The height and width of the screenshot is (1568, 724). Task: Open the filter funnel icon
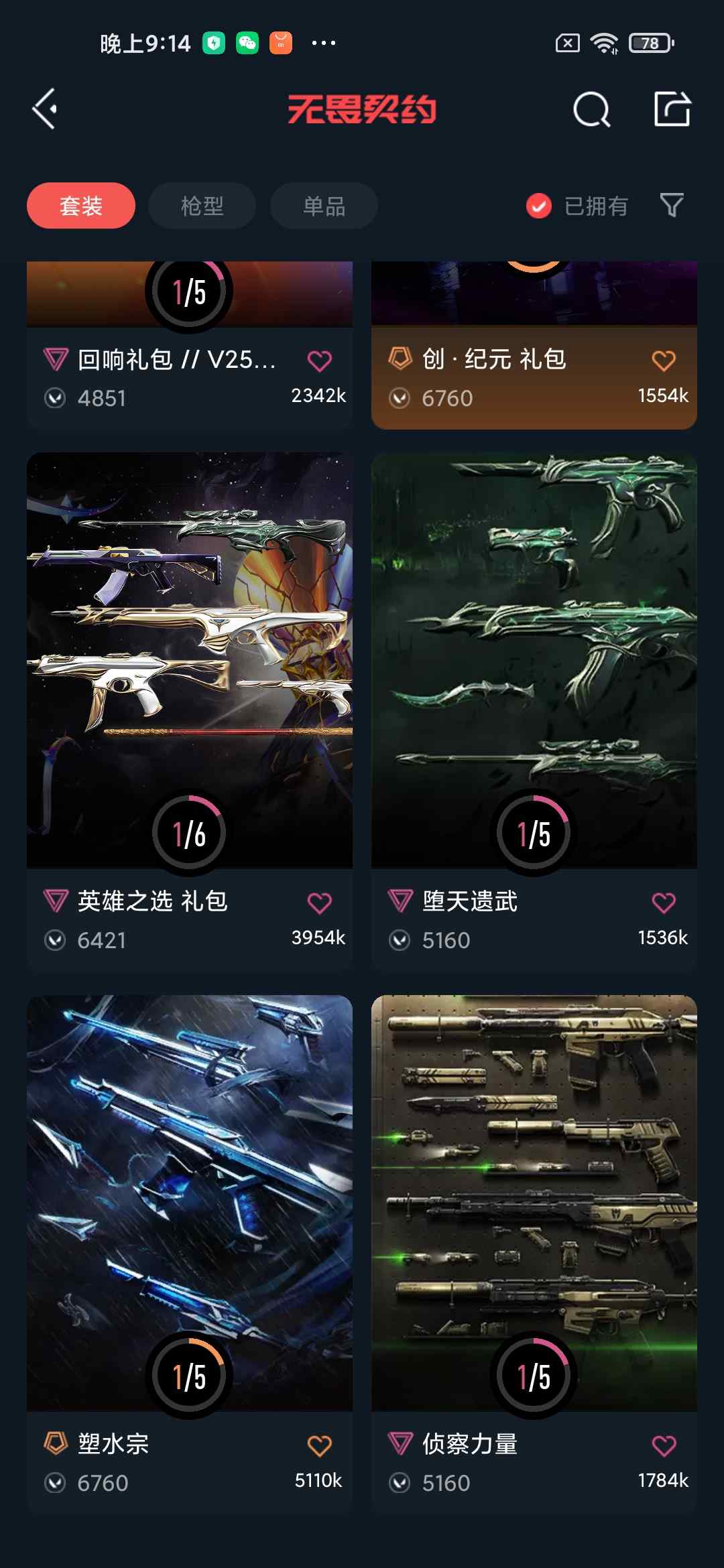[671, 205]
